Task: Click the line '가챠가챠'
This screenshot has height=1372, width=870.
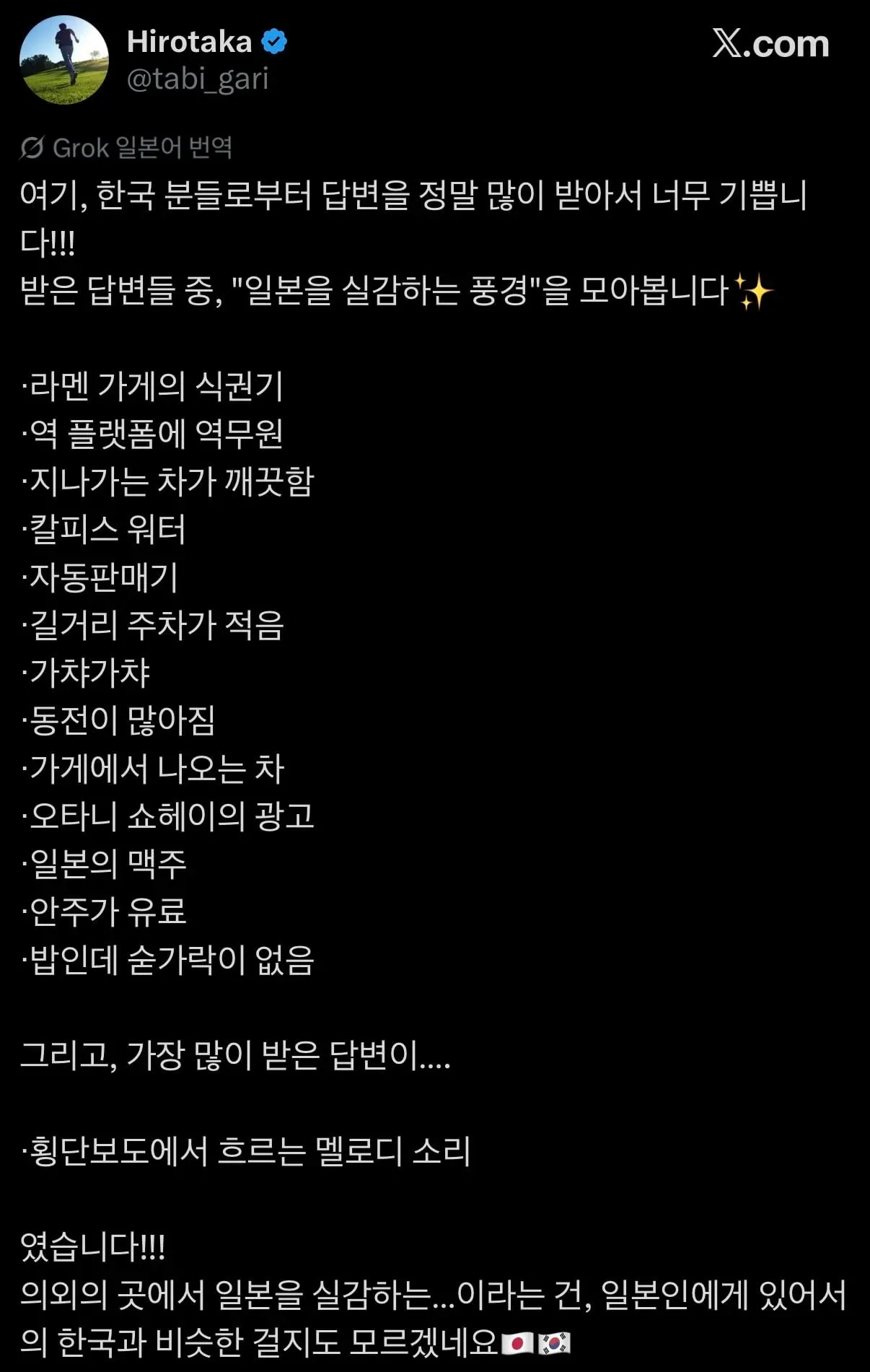Action: pos(87,674)
